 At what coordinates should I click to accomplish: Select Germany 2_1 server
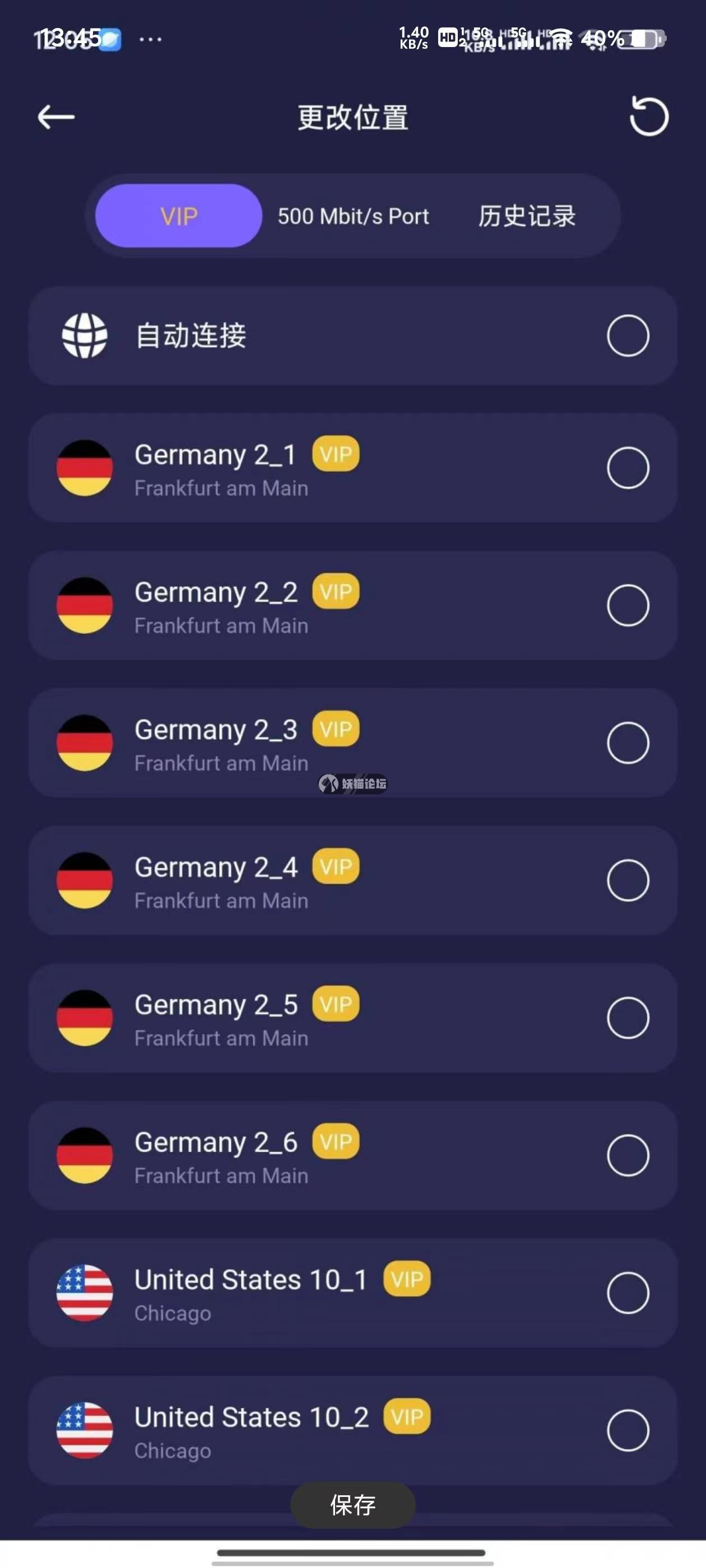click(628, 468)
